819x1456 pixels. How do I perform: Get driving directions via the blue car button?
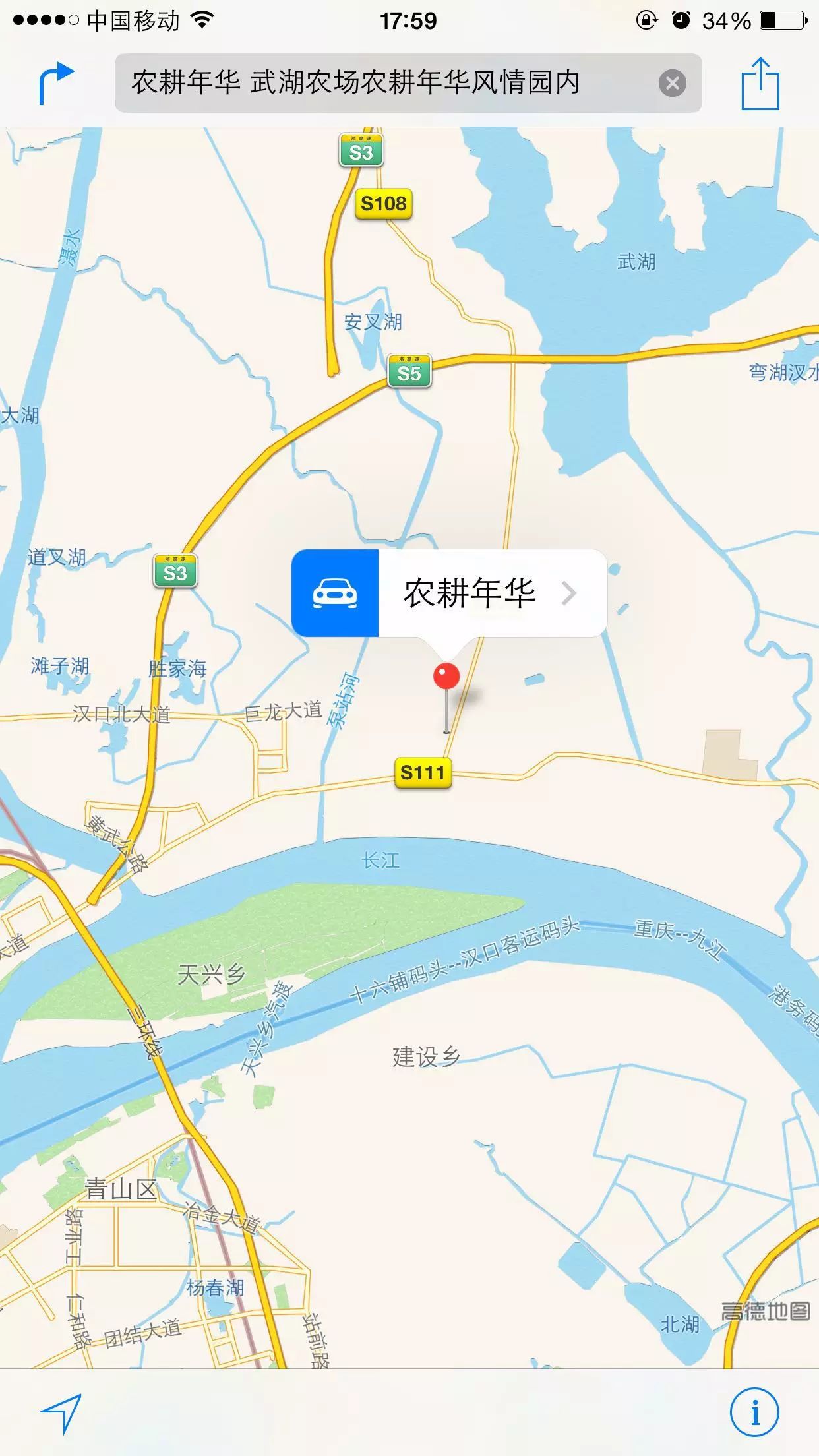[x=335, y=593]
